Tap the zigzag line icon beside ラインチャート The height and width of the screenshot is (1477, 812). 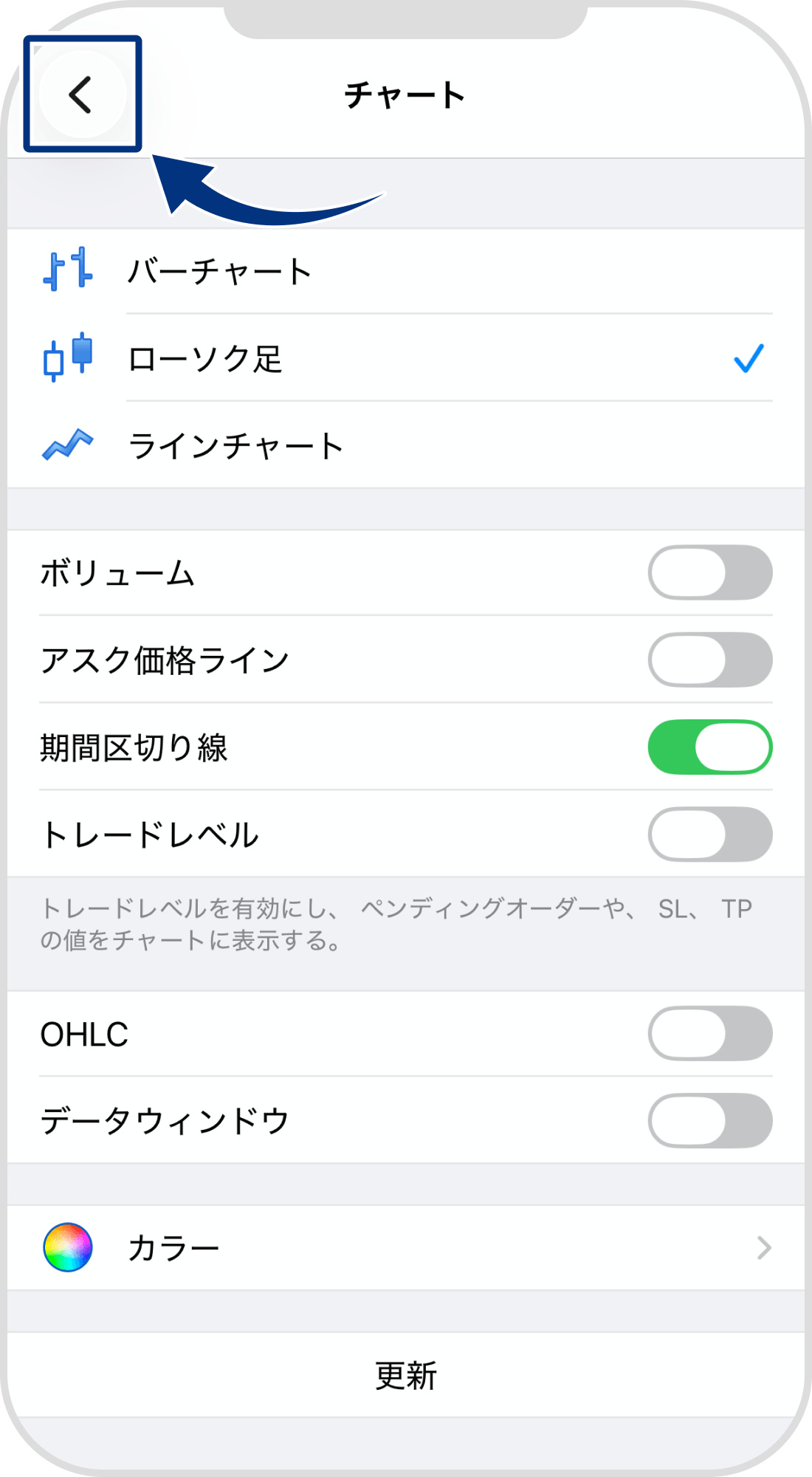(66, 445)
